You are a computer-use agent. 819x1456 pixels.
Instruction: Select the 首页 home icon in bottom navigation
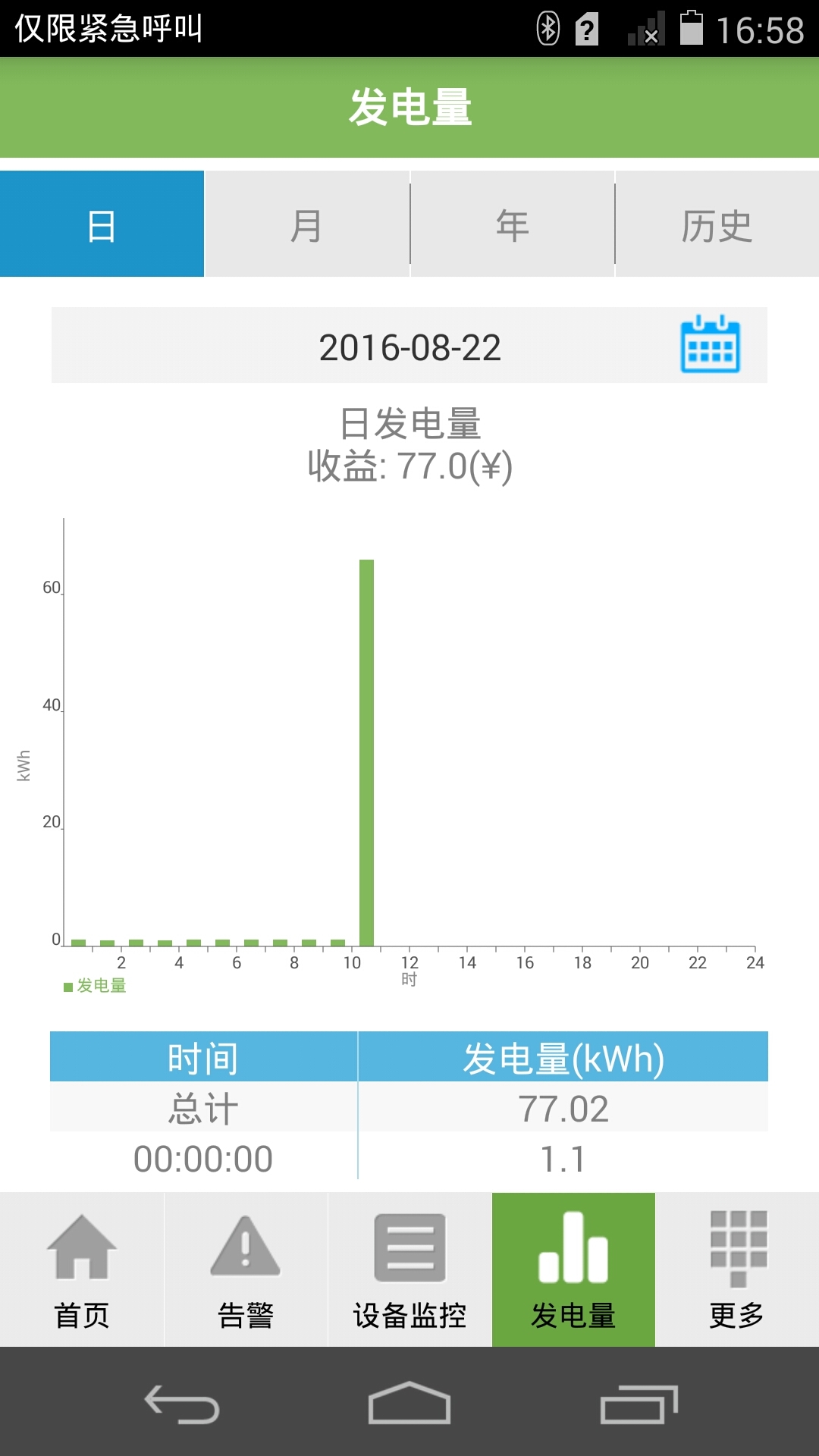tap(81, 1248)
